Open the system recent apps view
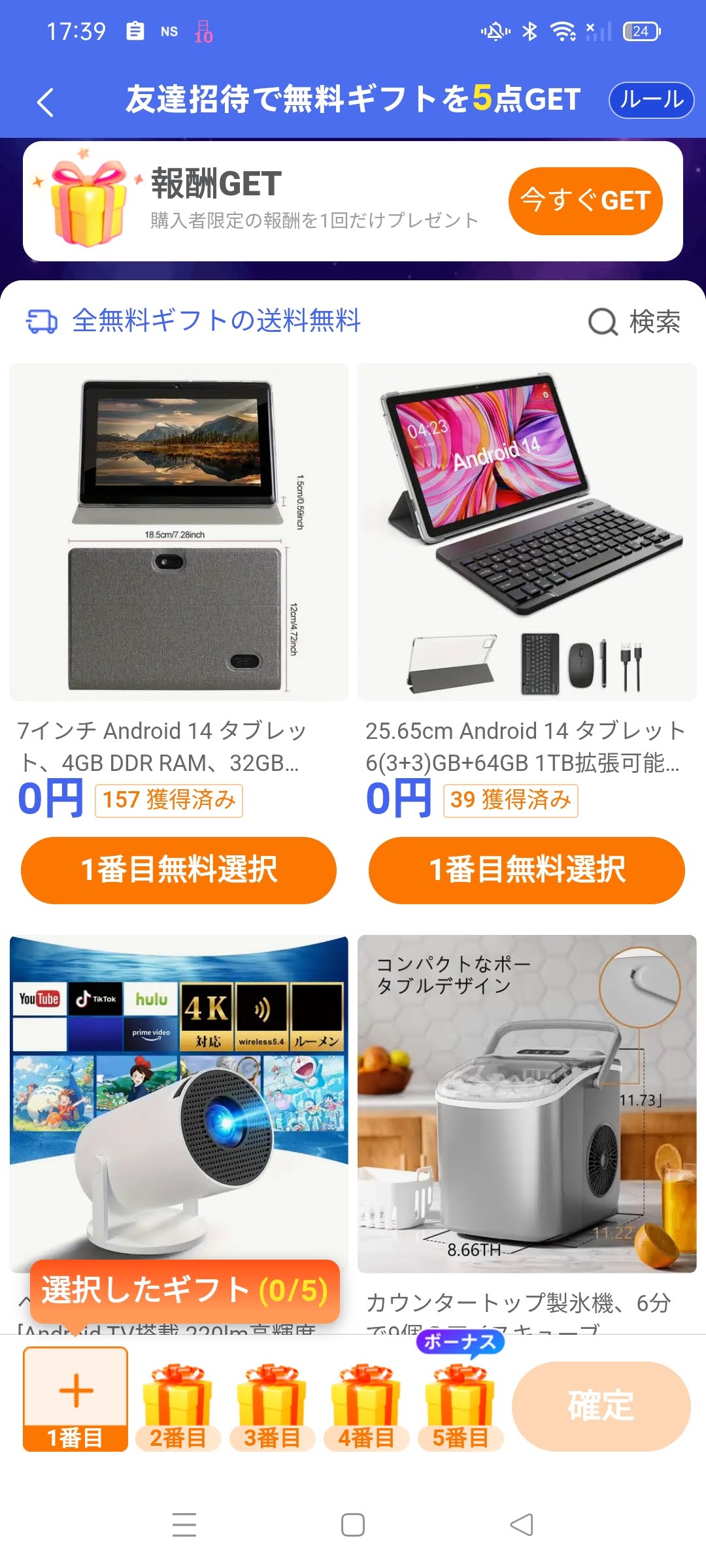Viewport: 706px width, 1568px height. (184, 1525)
